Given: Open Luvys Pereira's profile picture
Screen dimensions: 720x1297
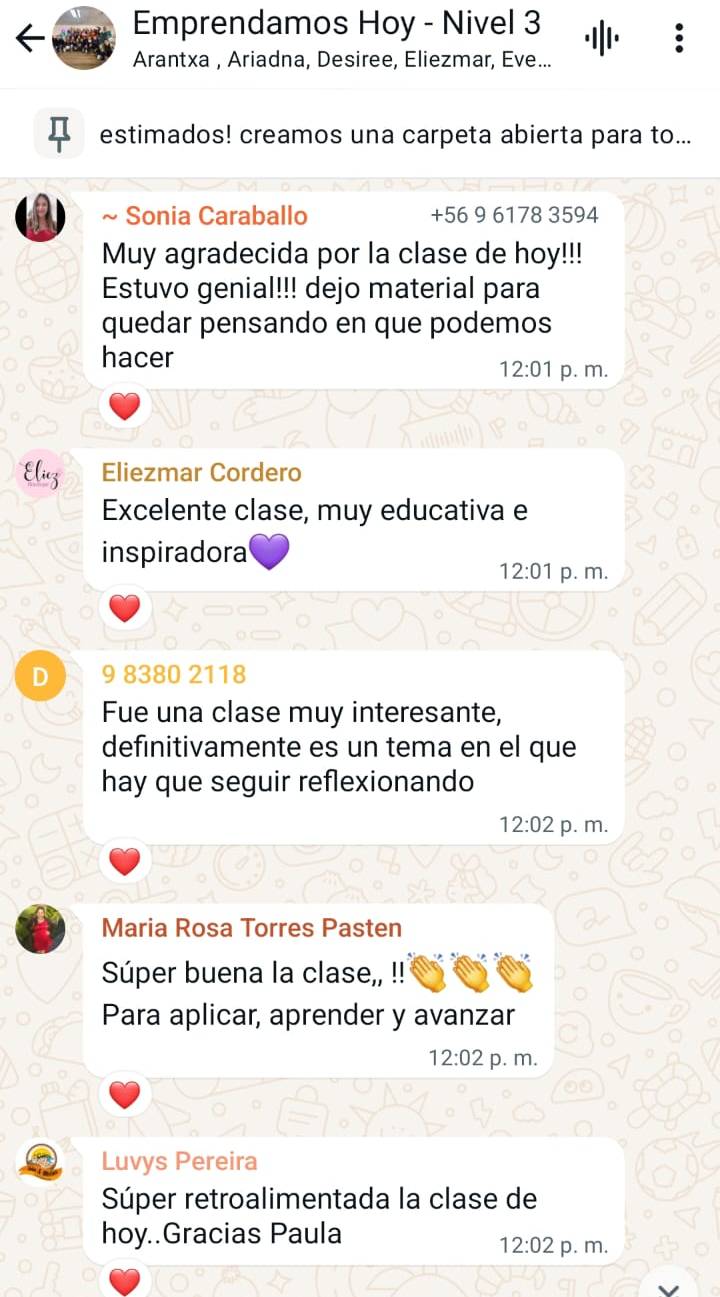Looking at the screenshot, I should point(40,1163).
